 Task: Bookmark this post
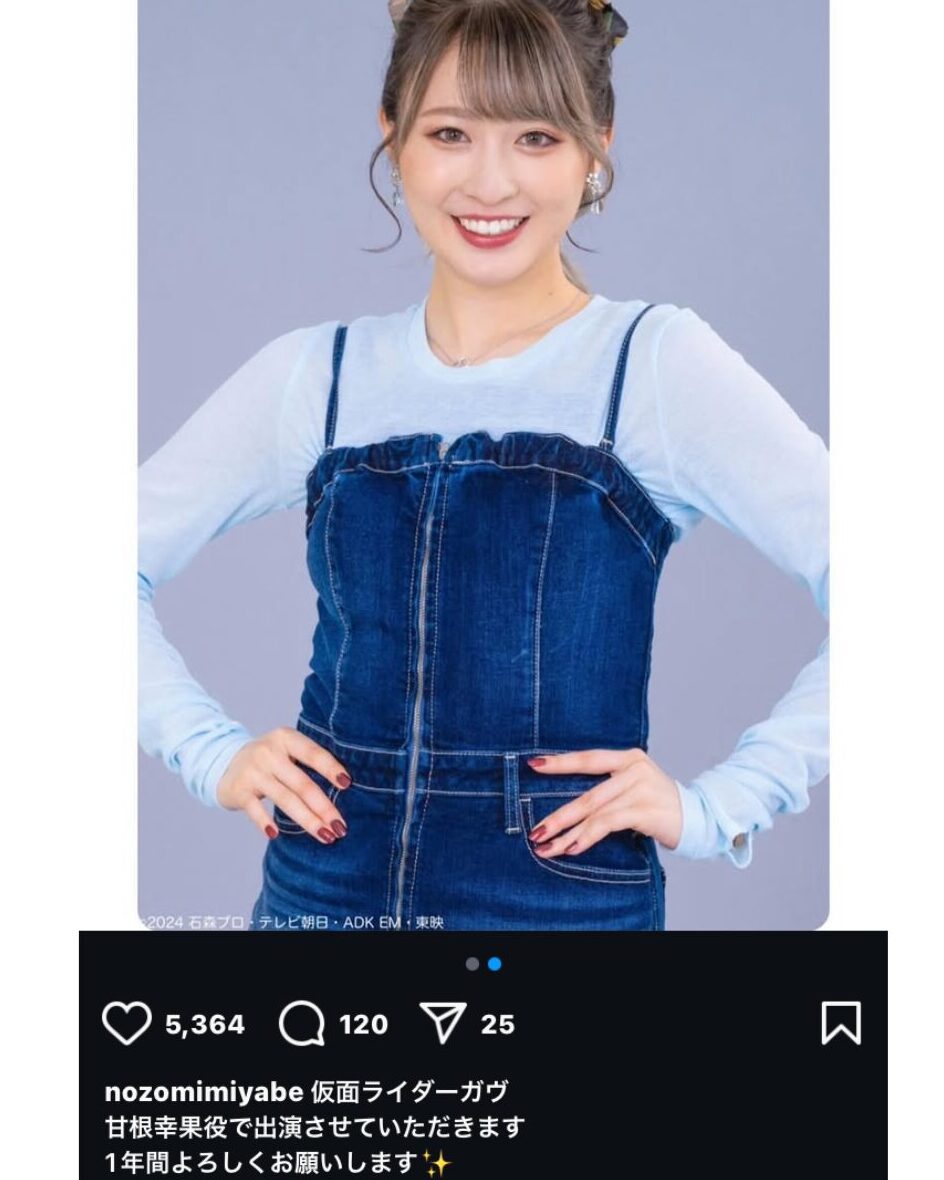[x=840, y=1024]
